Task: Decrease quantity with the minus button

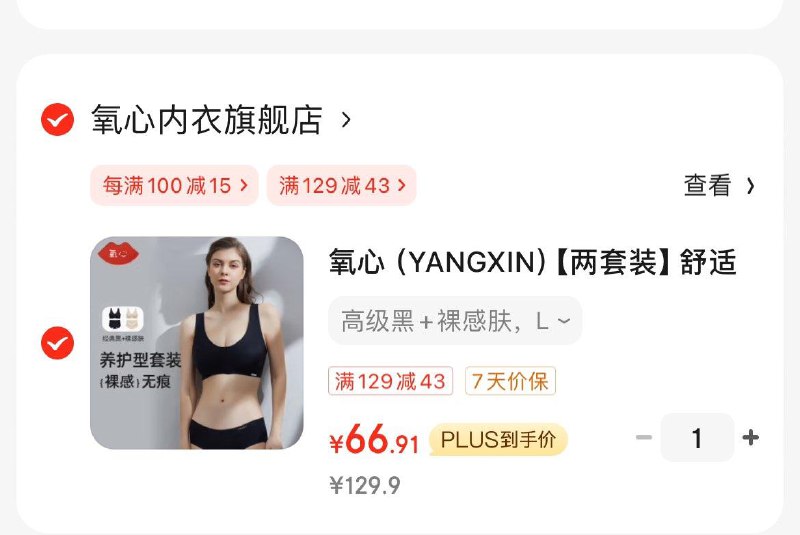Action: (x=644, y=438)
